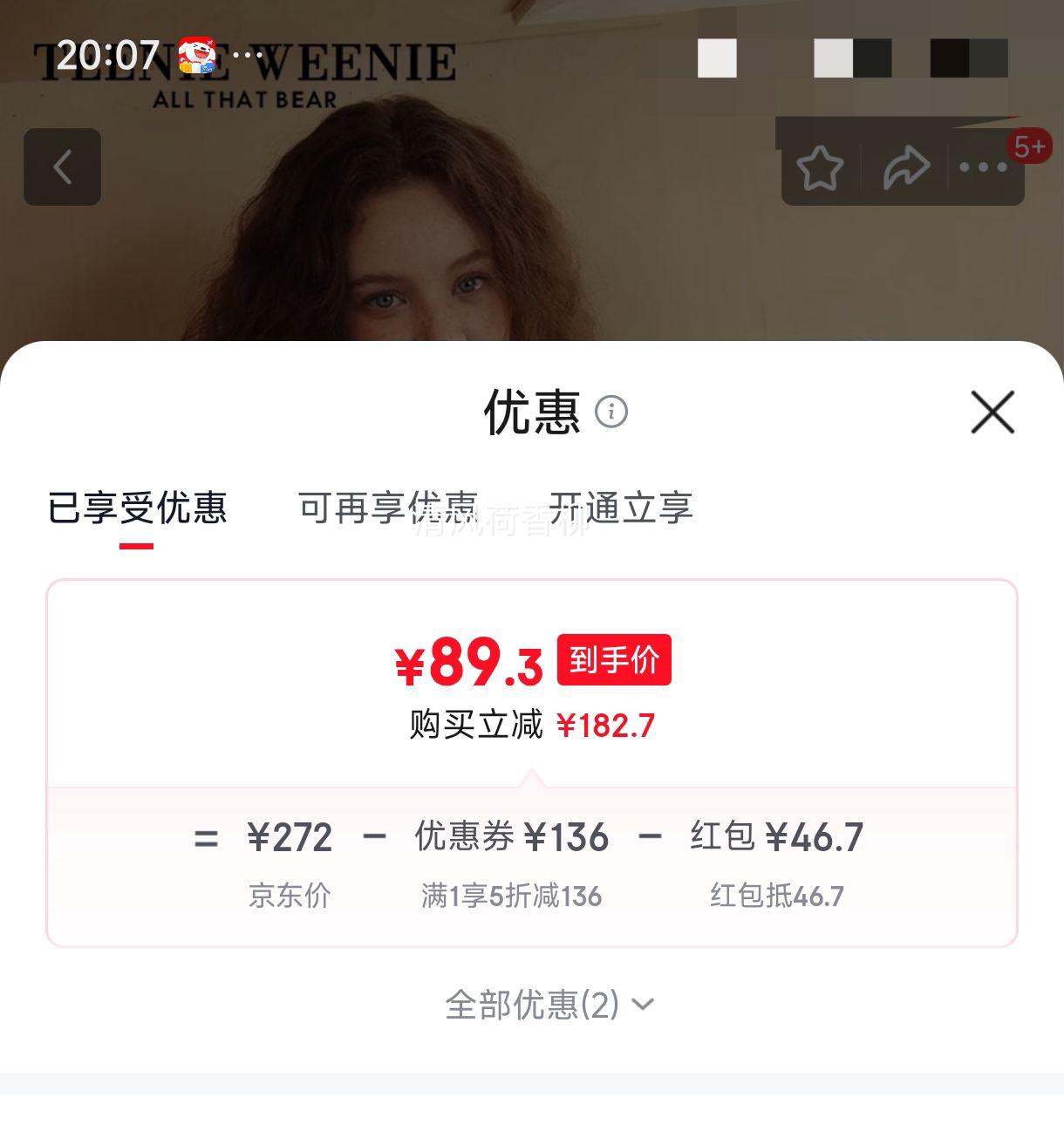
Task: Tap the 到手价 price label badge
Action: pyautogui.click(x=613, y=663)
